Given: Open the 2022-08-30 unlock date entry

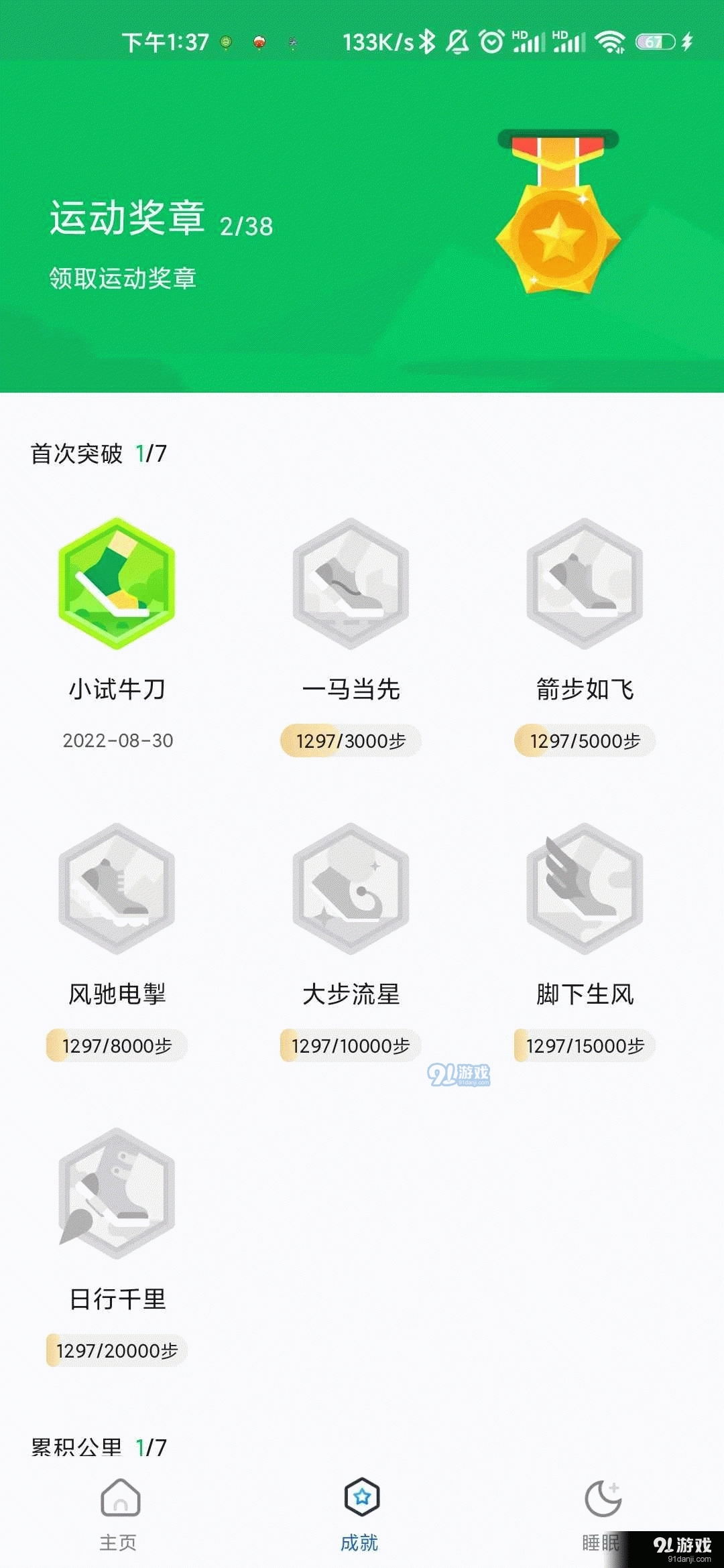Looking at the screenshot, I should pos(117,741).
